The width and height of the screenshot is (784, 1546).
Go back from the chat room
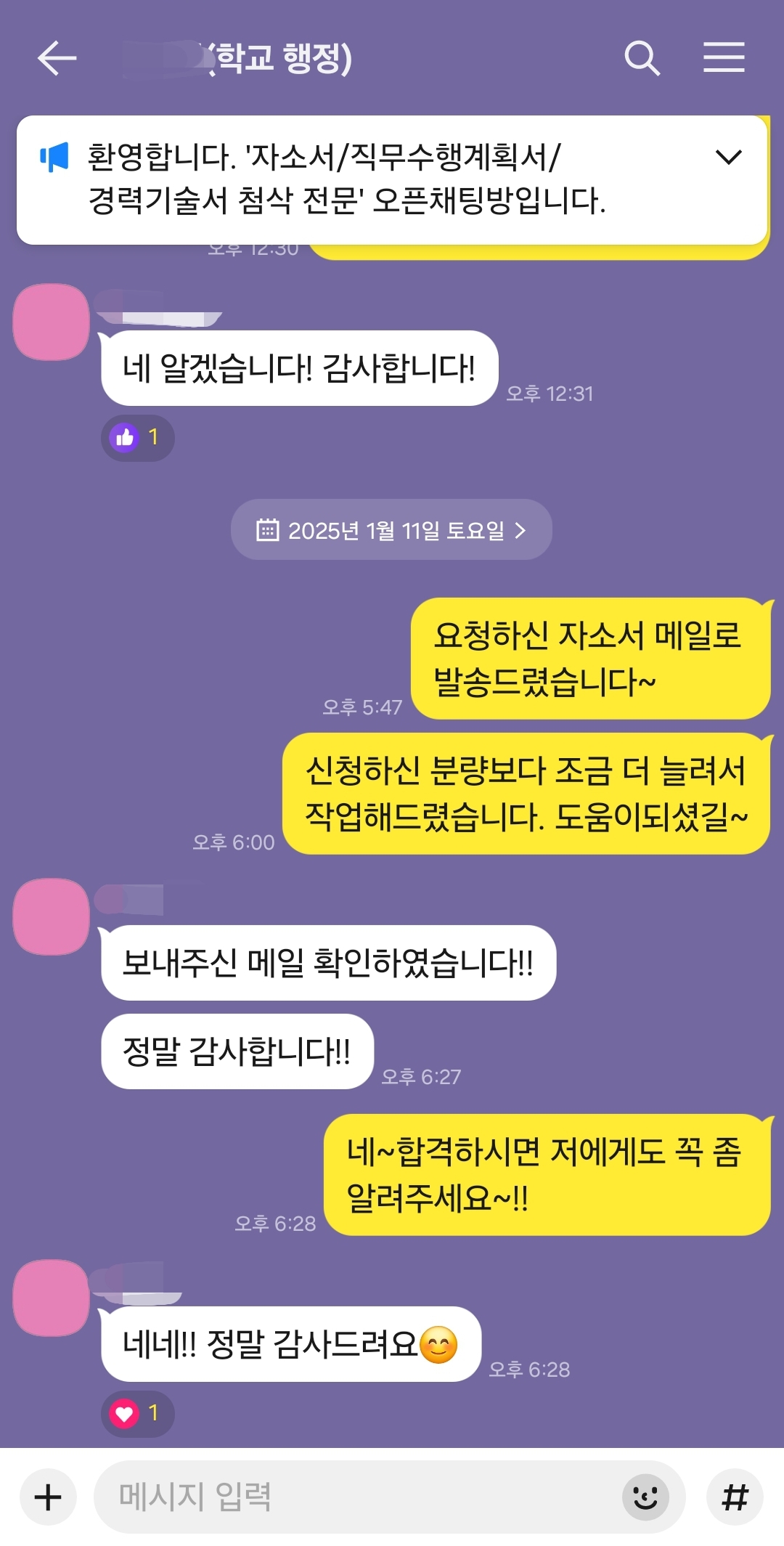[57, 58]
